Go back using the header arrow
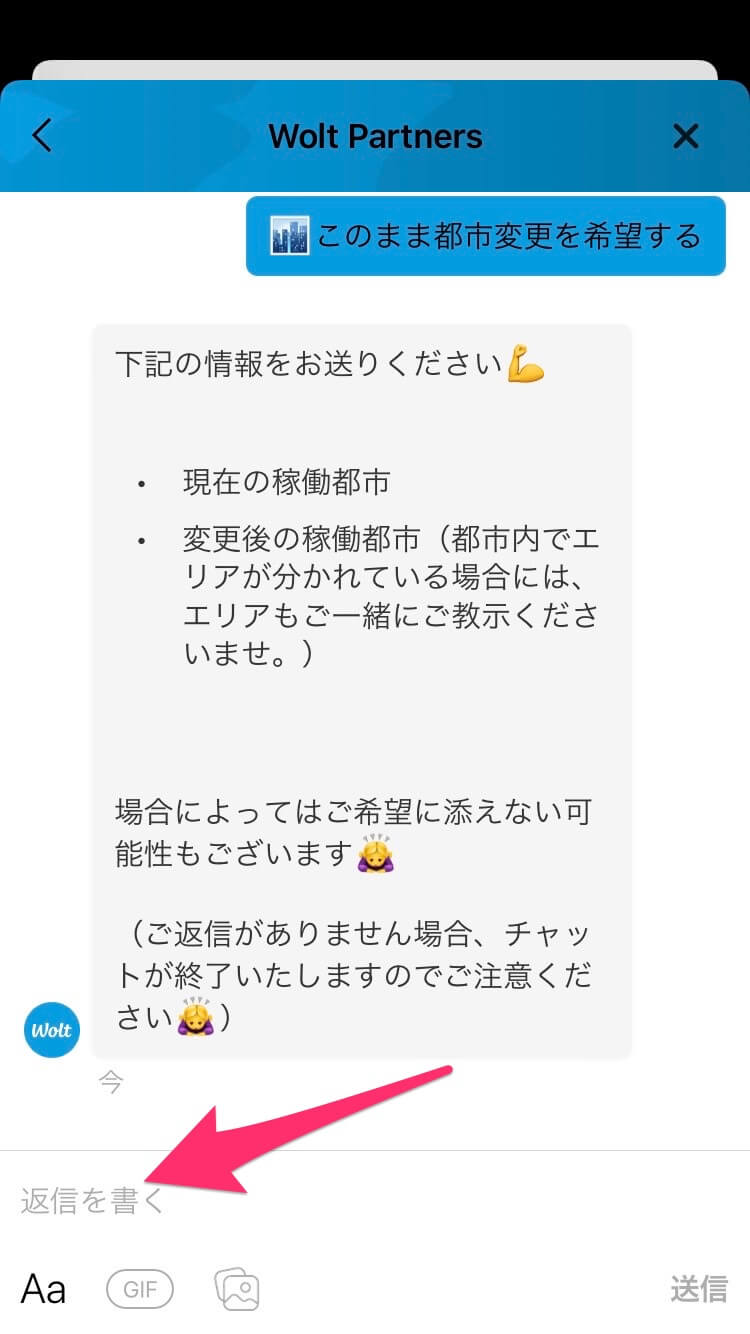 click(x=41, y=135)
